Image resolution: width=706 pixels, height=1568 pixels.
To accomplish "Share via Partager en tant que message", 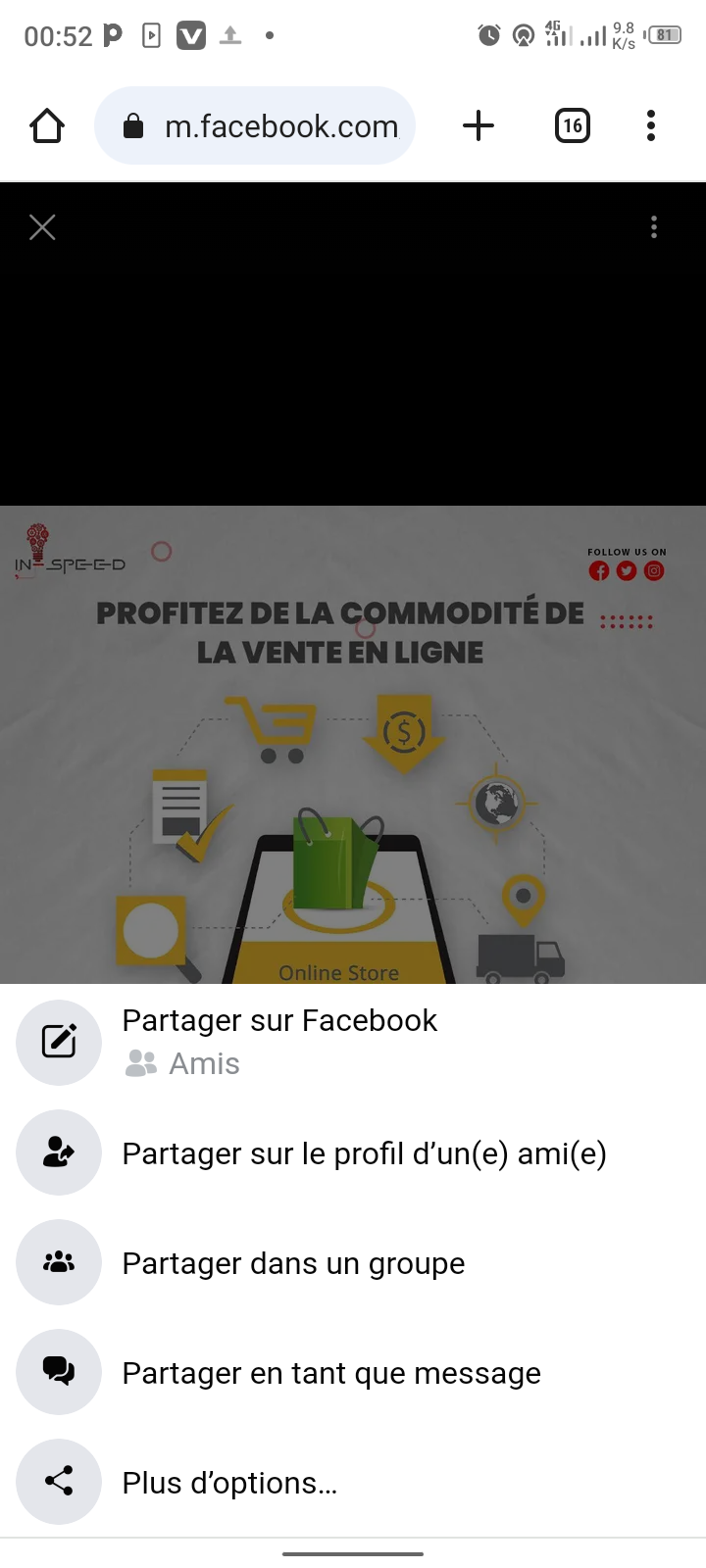I will 330,1373.
